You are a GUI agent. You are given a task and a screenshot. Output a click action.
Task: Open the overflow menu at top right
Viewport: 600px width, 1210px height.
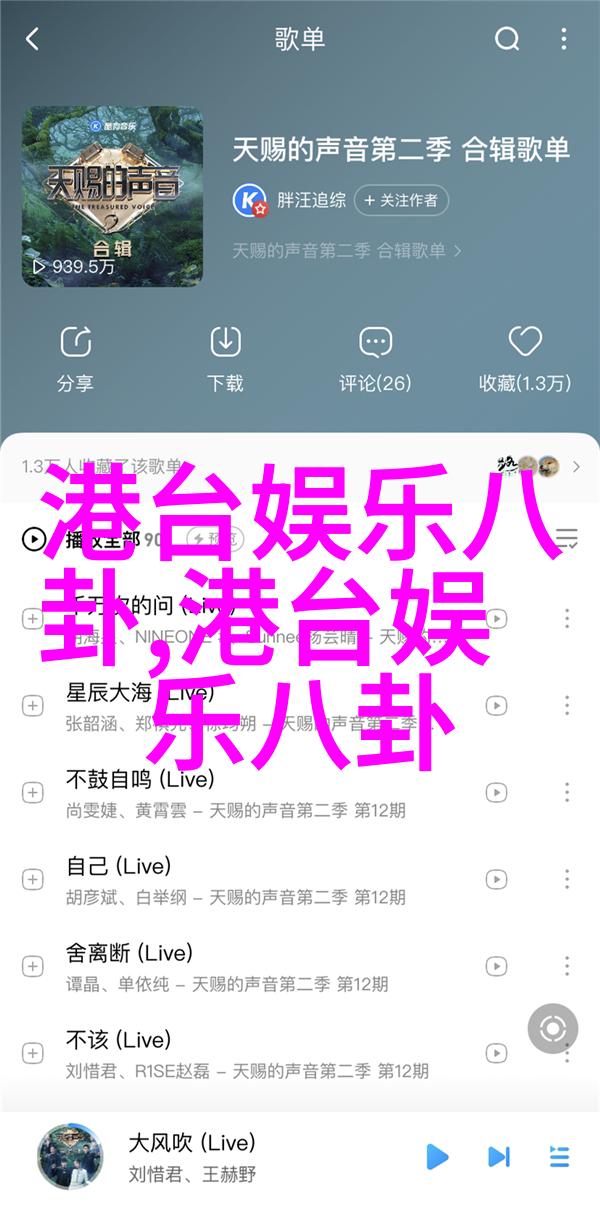tap(565, 40)
